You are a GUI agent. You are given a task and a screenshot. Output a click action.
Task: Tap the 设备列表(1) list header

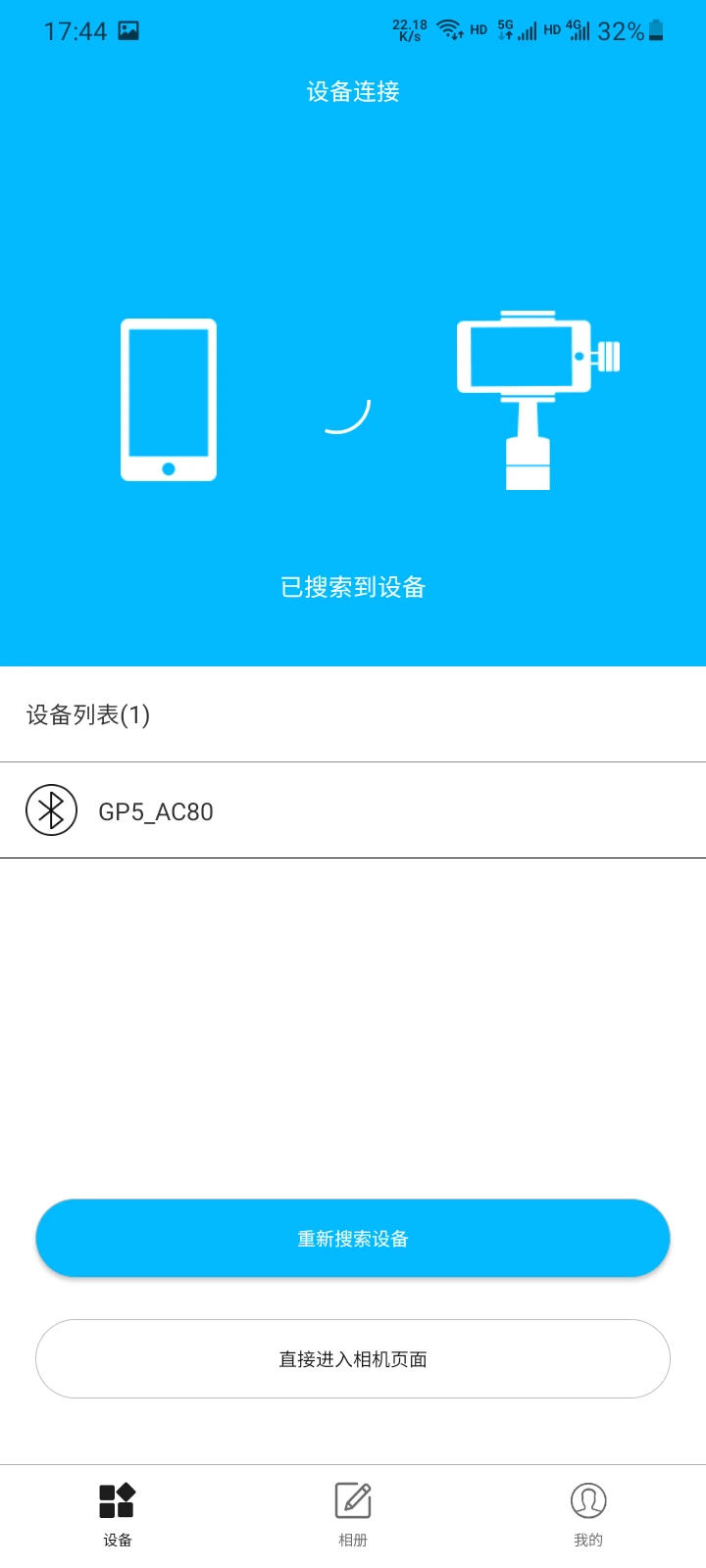click(x=86, y=715)
